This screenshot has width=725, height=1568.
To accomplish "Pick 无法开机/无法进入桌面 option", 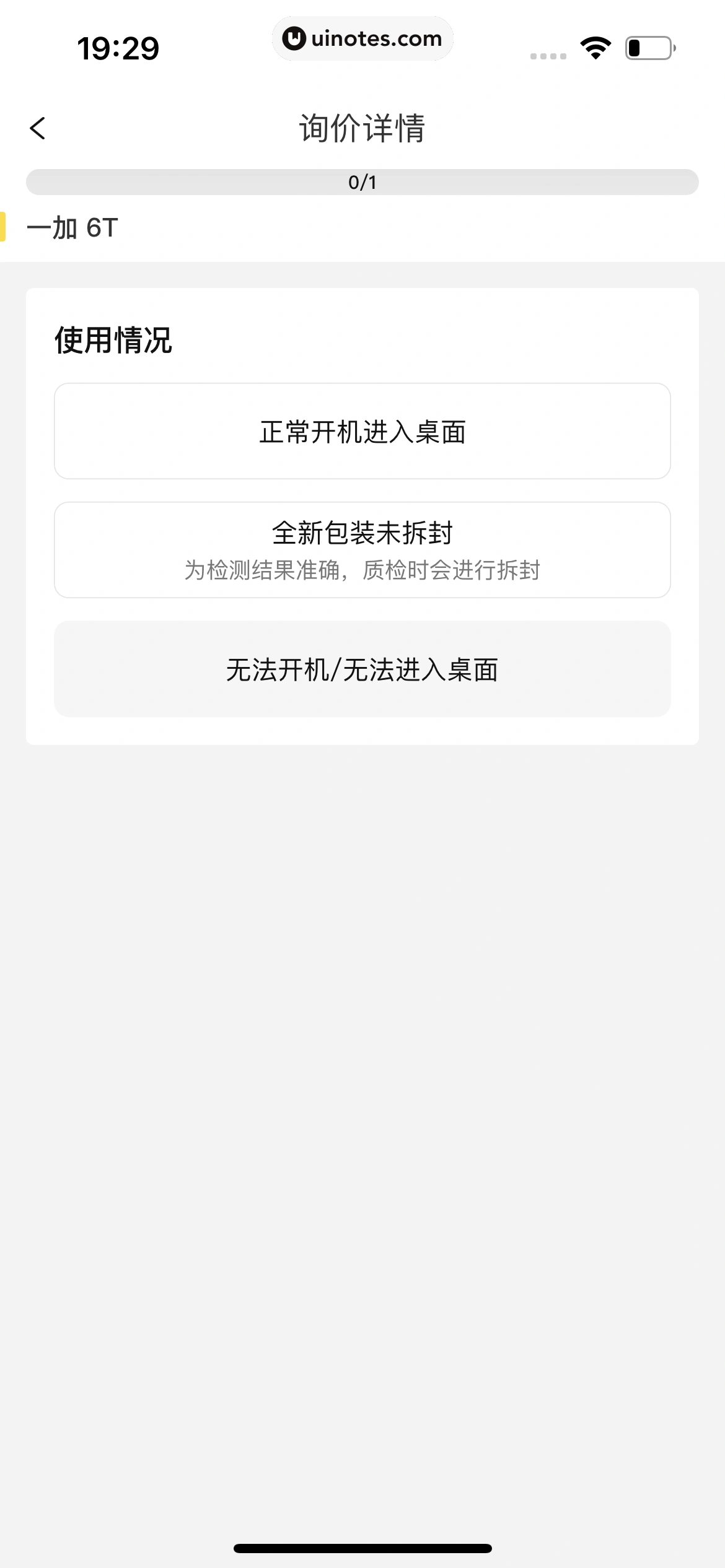I will (362, 669).
